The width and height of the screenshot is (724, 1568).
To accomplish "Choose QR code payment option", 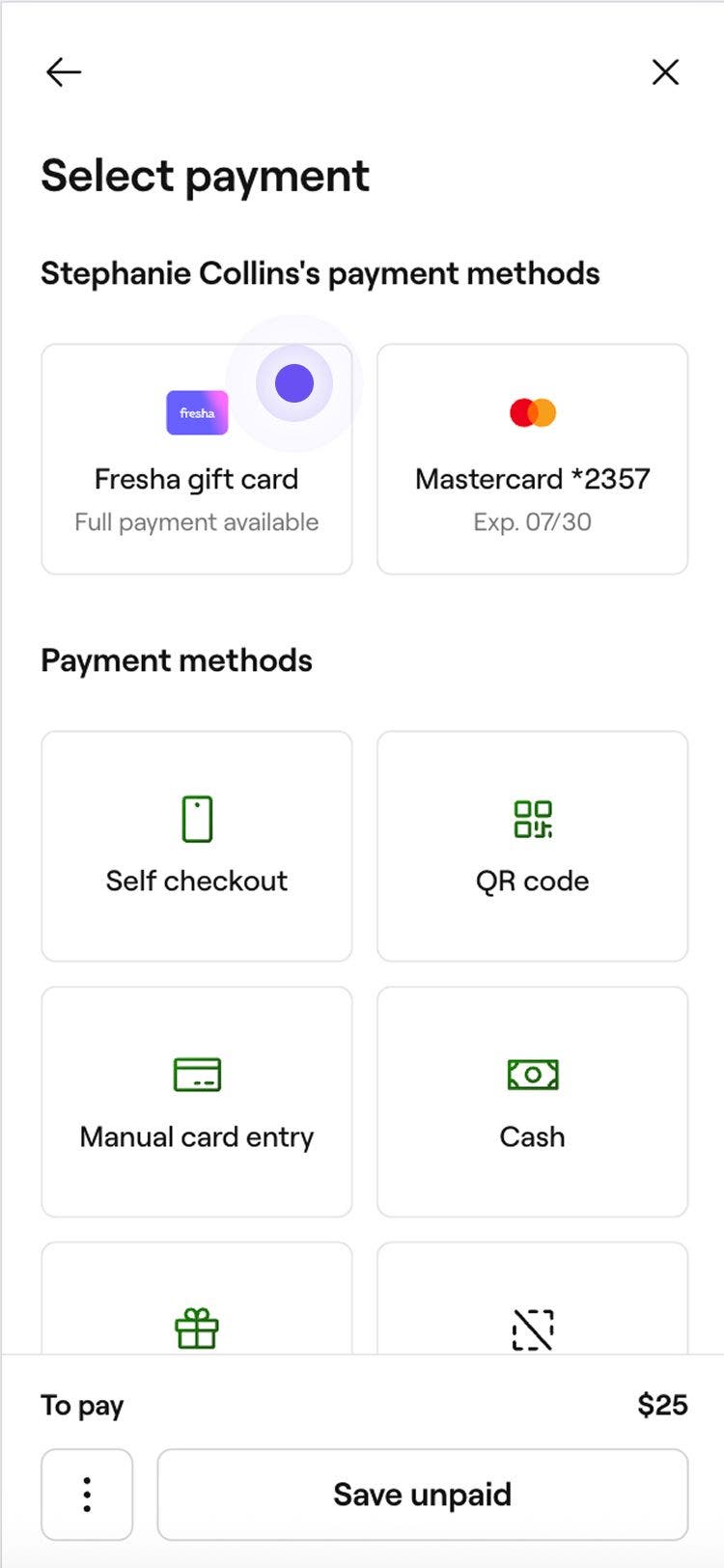I will pos(532,845).
